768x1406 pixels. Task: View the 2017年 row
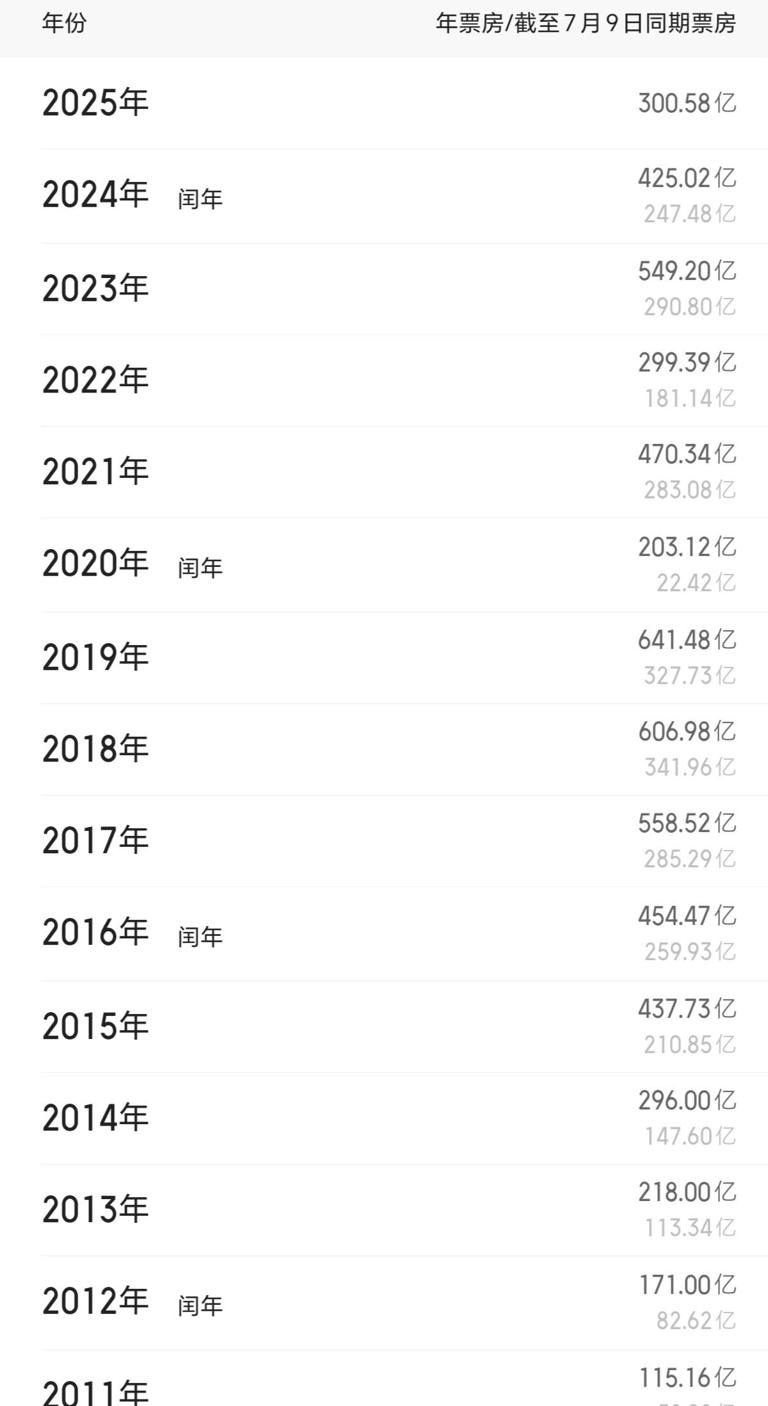[x=384, y=841]
